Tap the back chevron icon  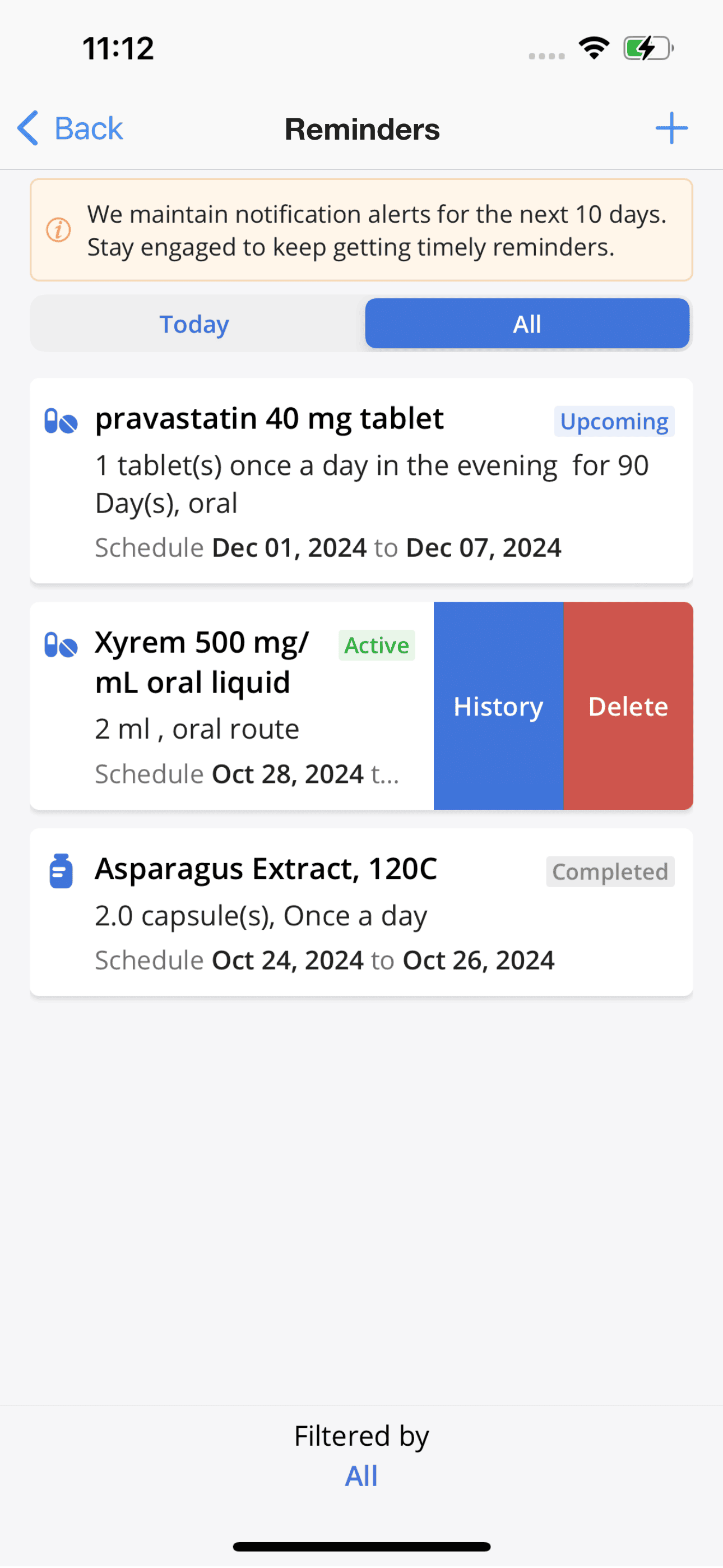click(27, 128)
